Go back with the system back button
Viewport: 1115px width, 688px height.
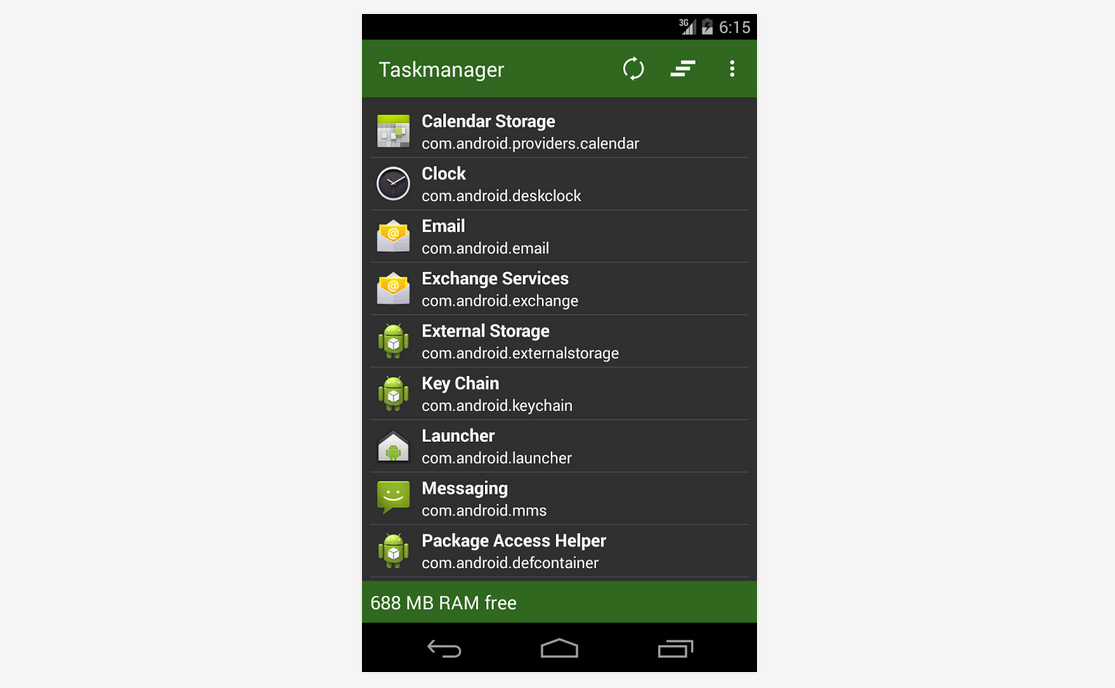click(x=444, y=649)
